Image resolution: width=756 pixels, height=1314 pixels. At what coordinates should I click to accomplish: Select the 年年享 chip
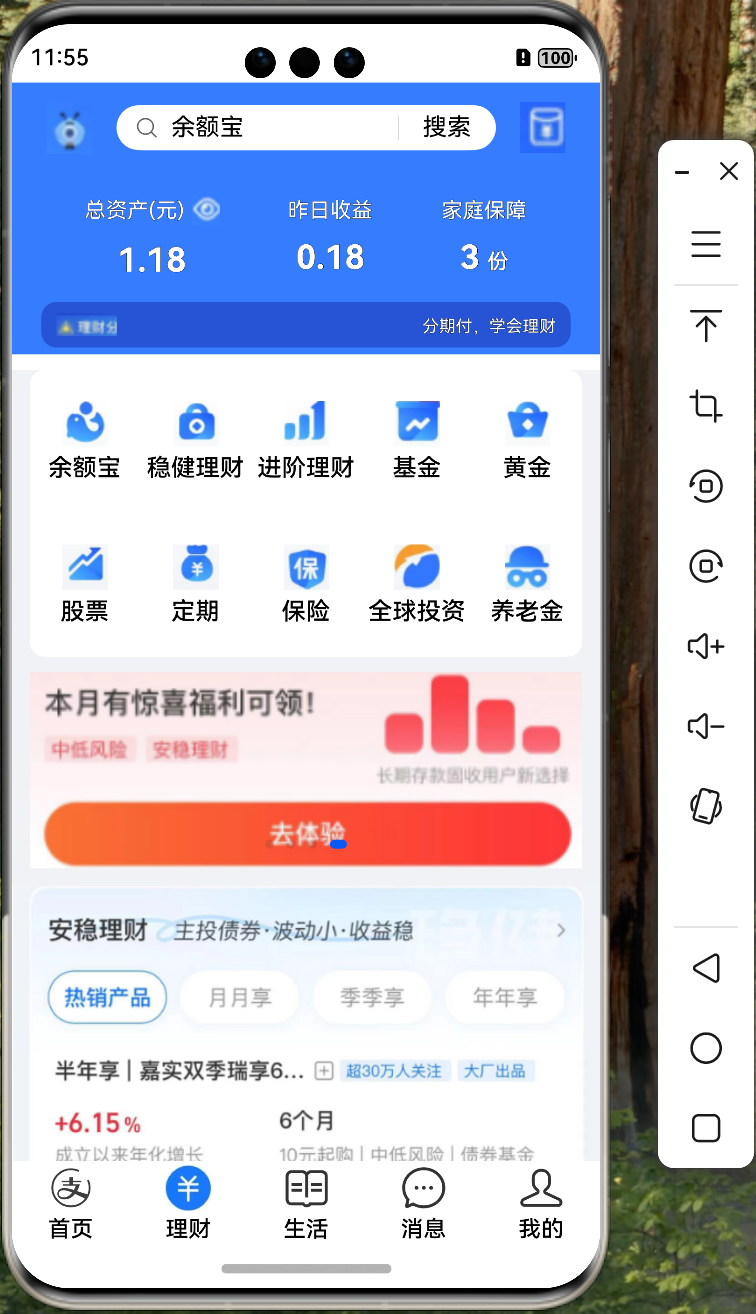pos(504,997)
